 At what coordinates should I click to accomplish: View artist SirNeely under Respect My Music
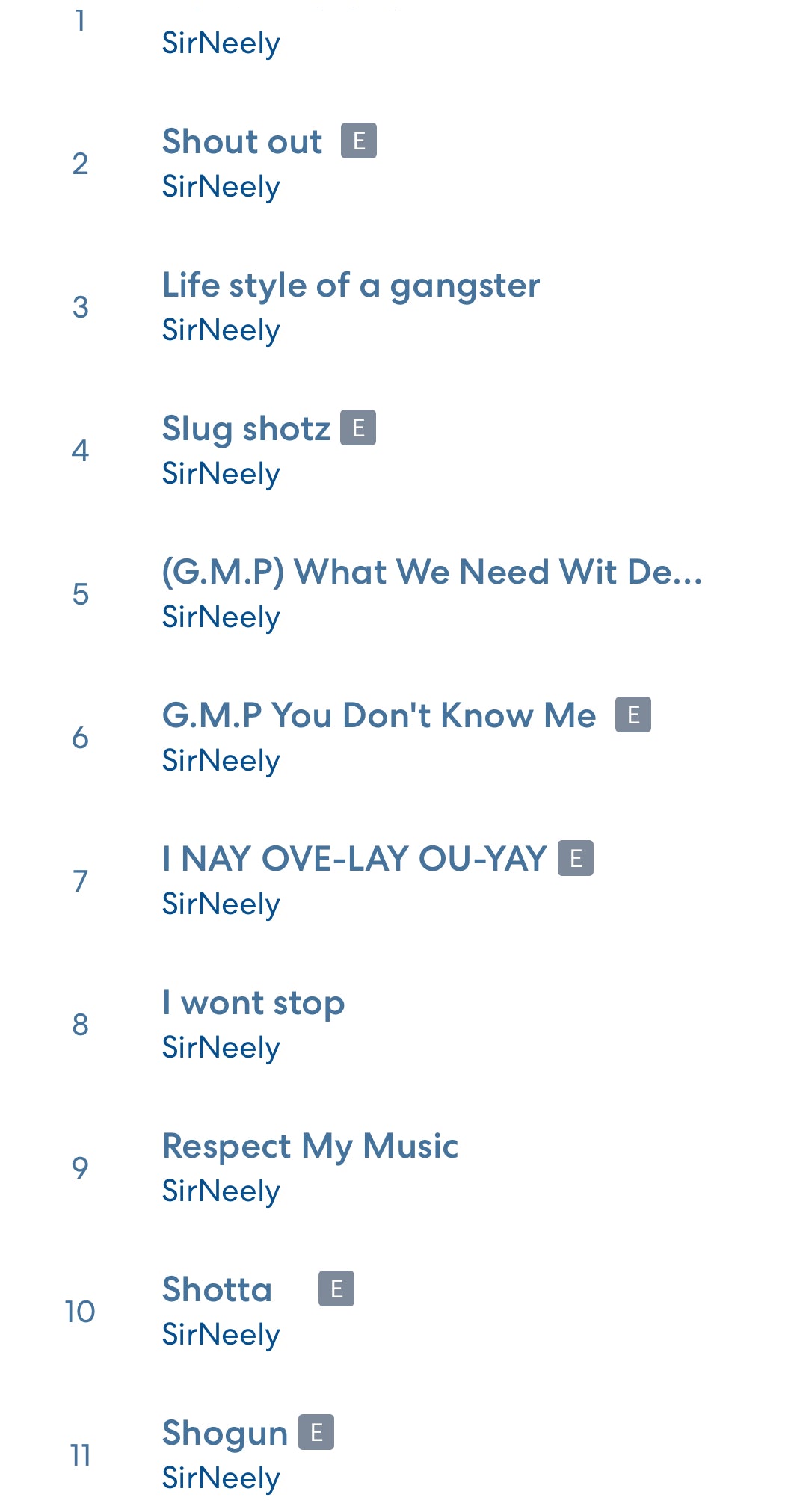coord(221,1191)
